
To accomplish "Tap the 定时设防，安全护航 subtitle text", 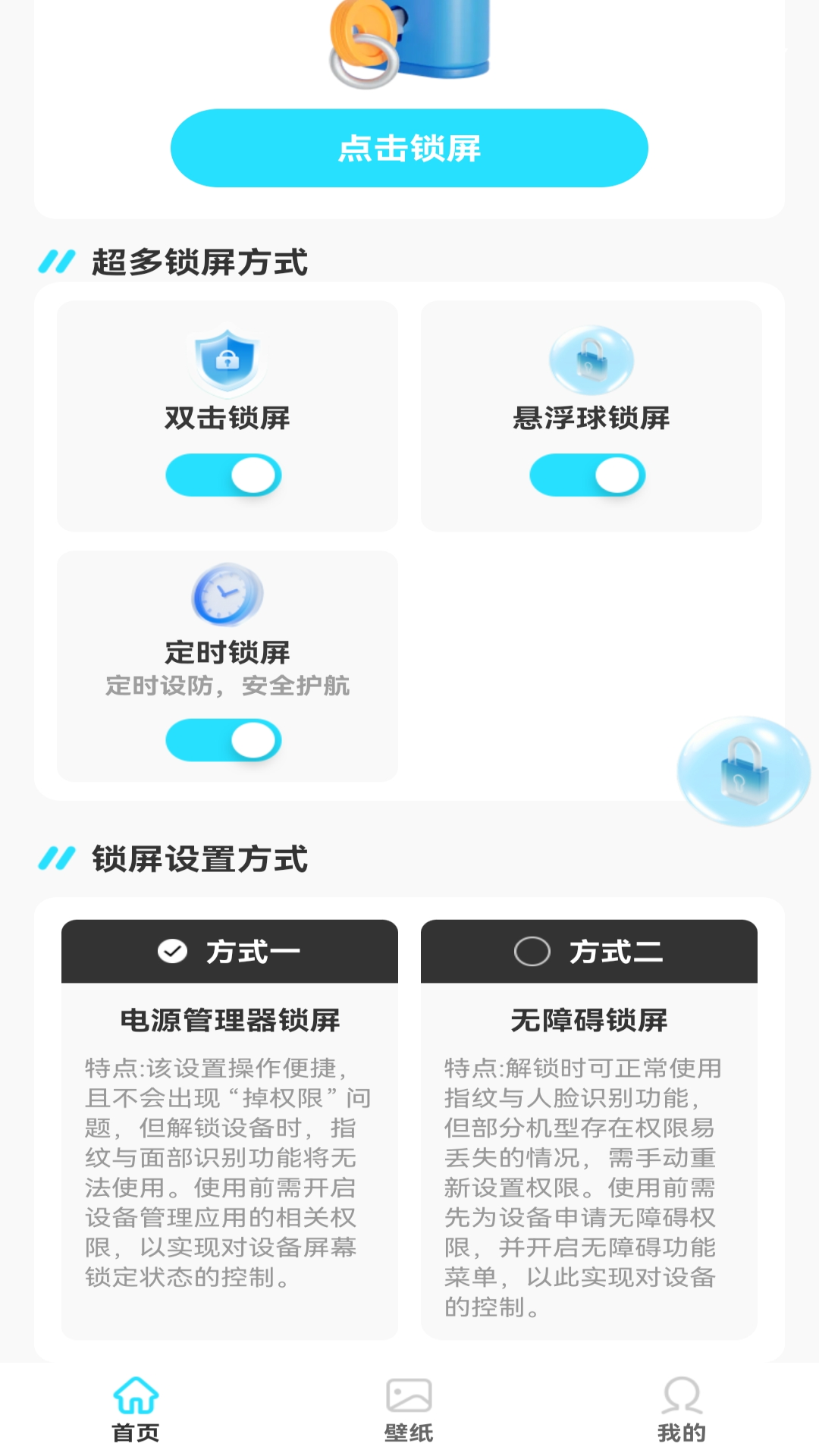I will click(227, 689).
